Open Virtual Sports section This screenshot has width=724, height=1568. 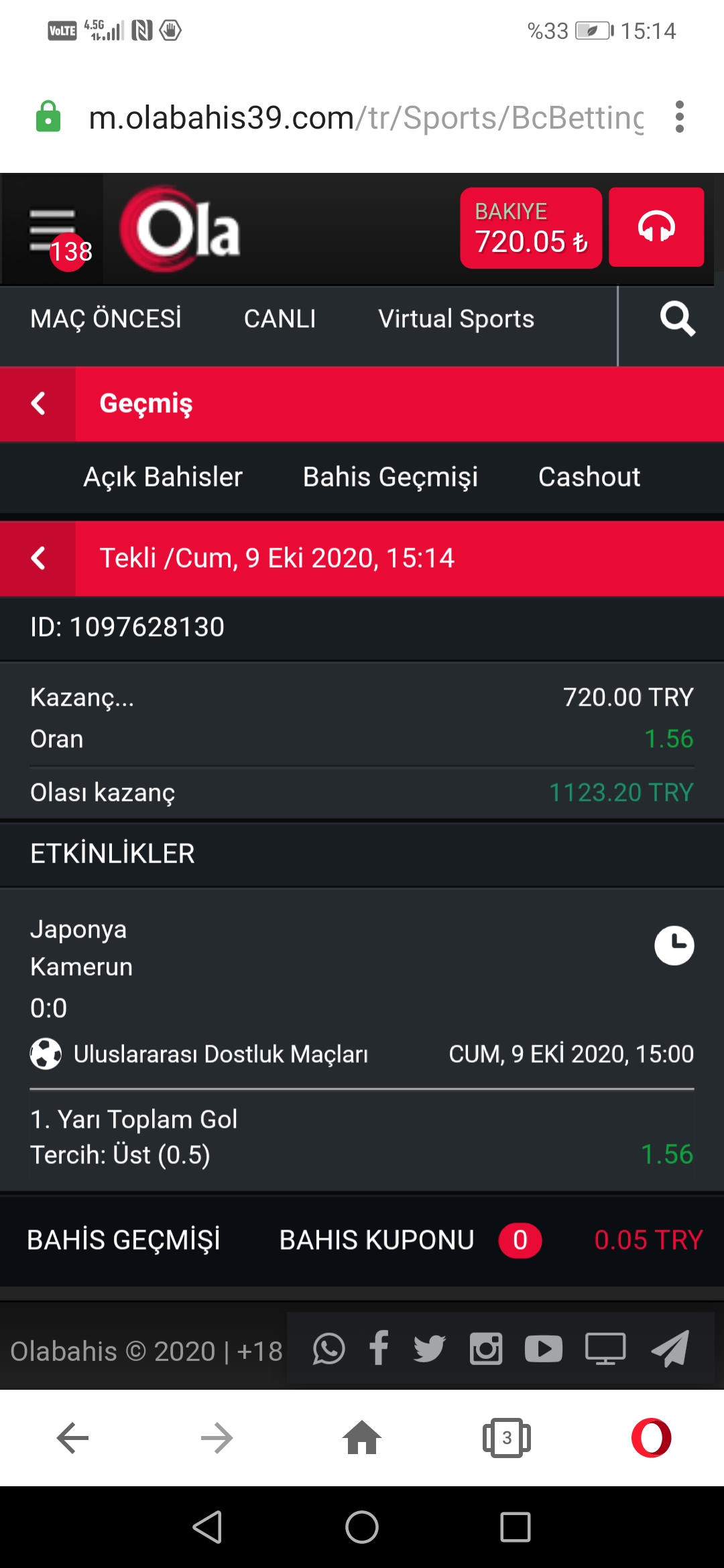coord(457,319)
